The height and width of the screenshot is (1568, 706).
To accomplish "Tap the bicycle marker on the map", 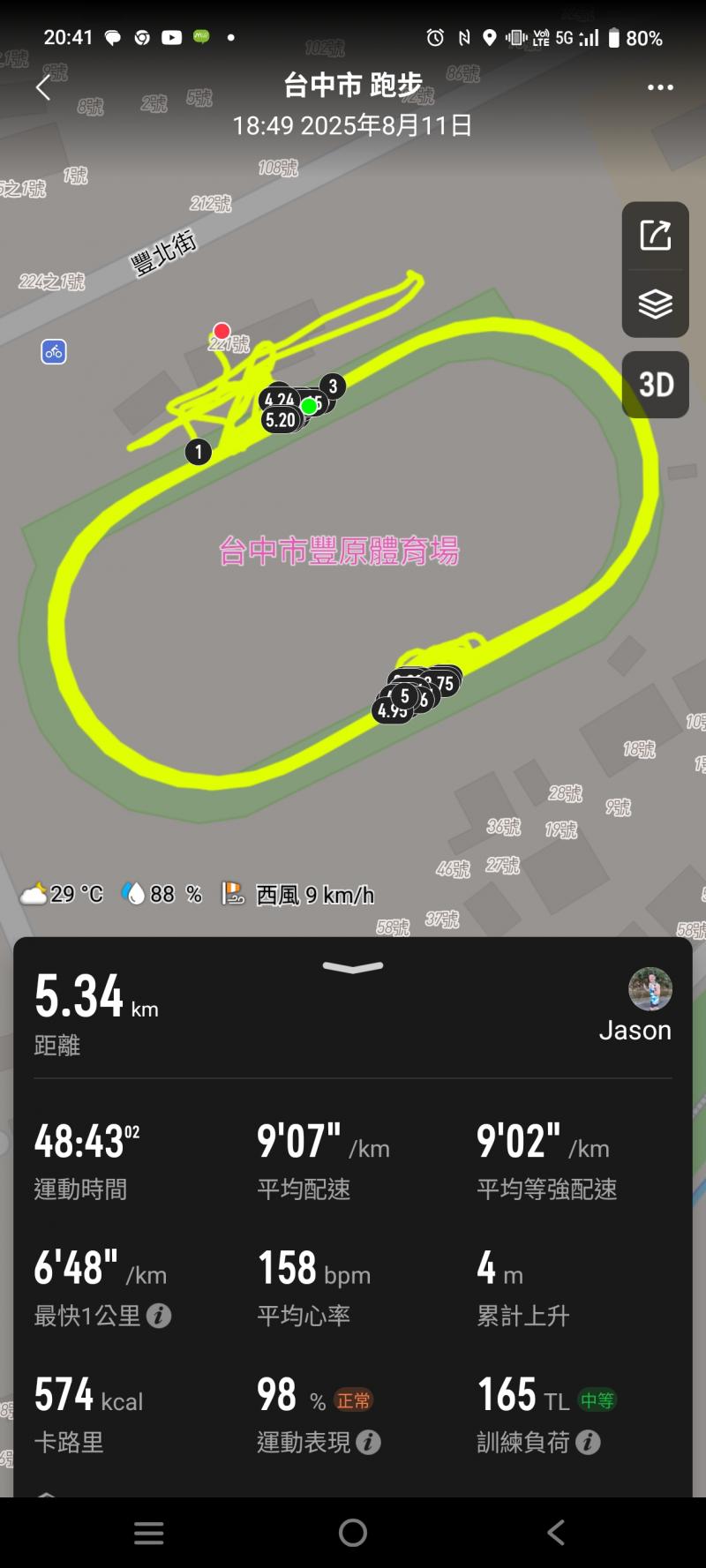I will (54, 352).
